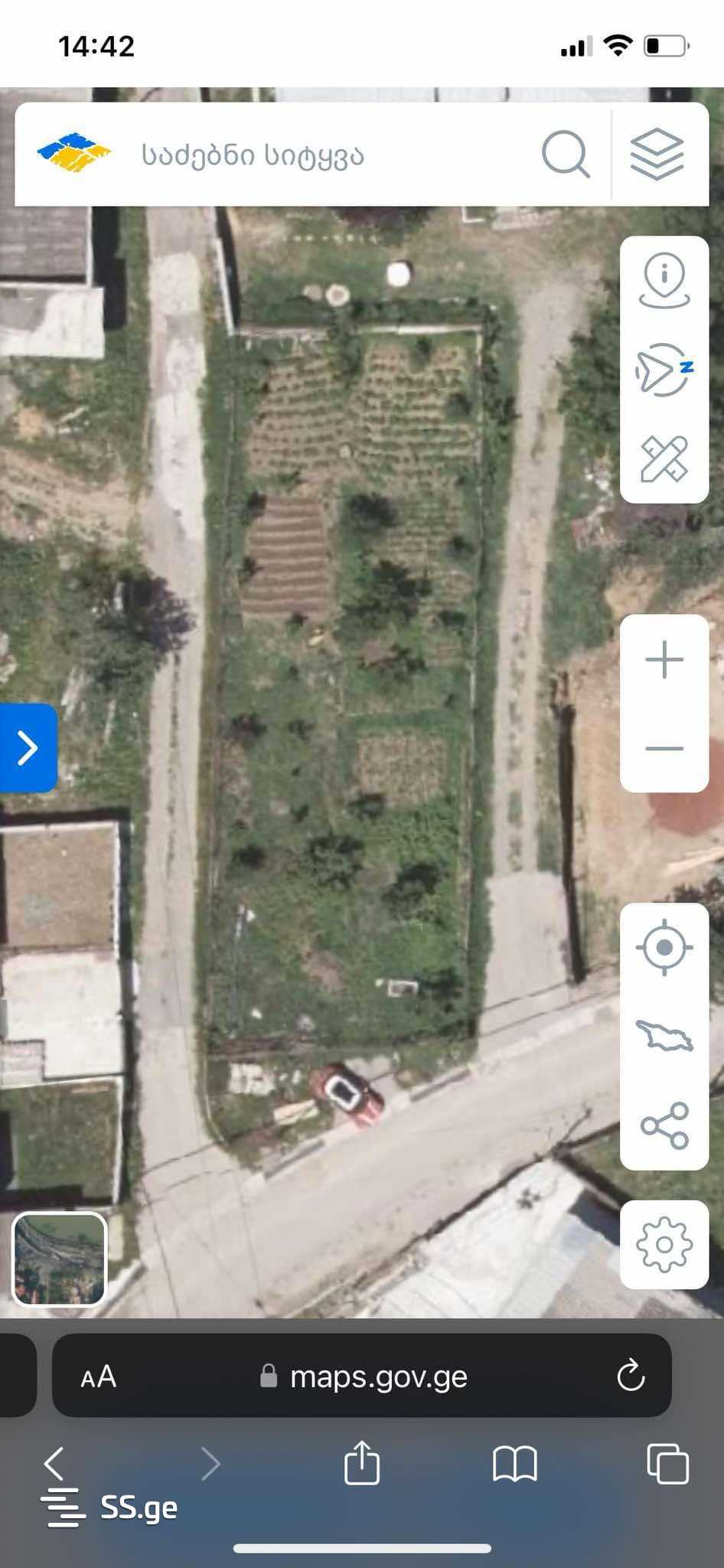Open the Safari share sheet

click(362, 1463)
